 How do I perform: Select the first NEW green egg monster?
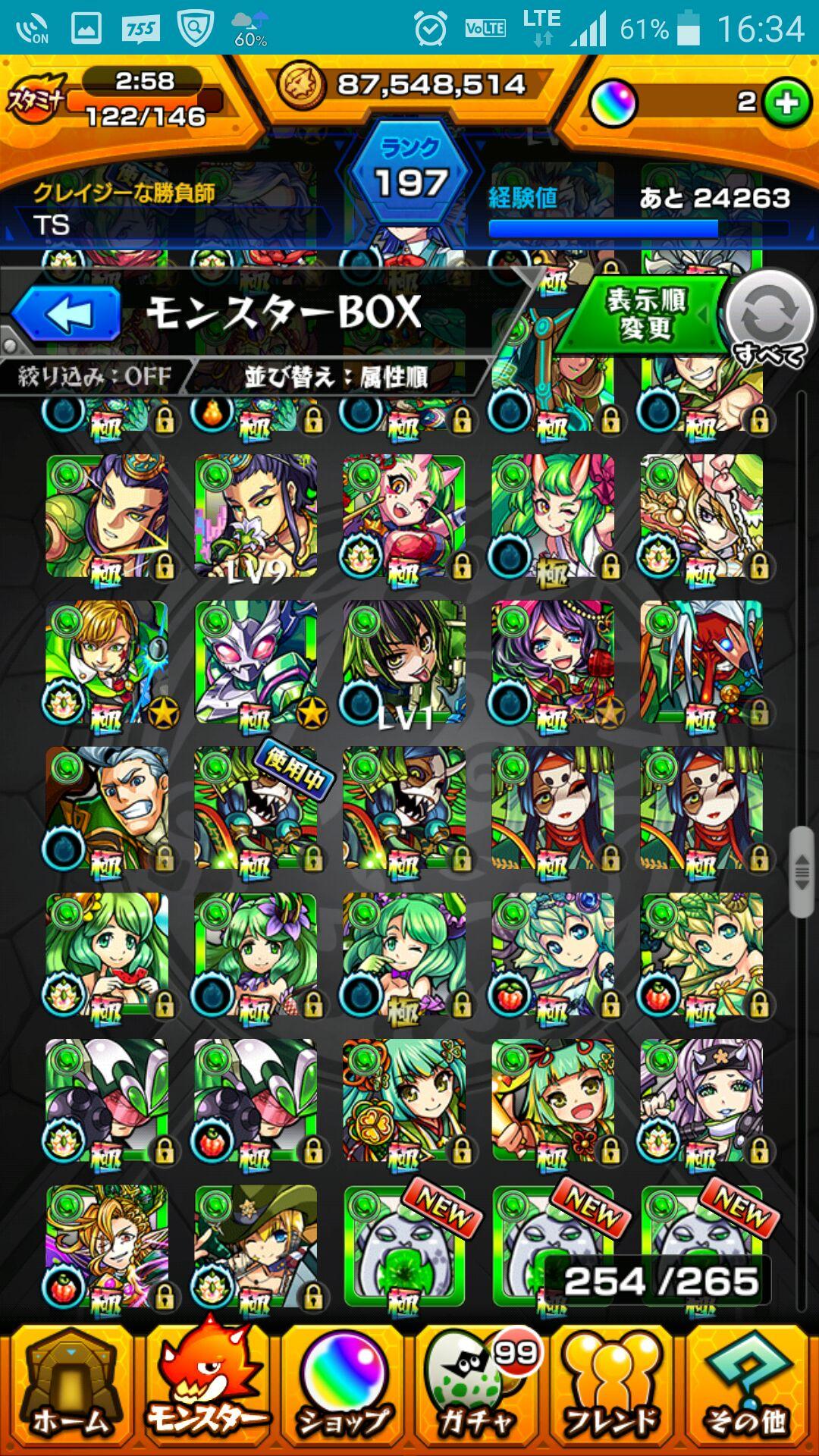click(404, 1247)
